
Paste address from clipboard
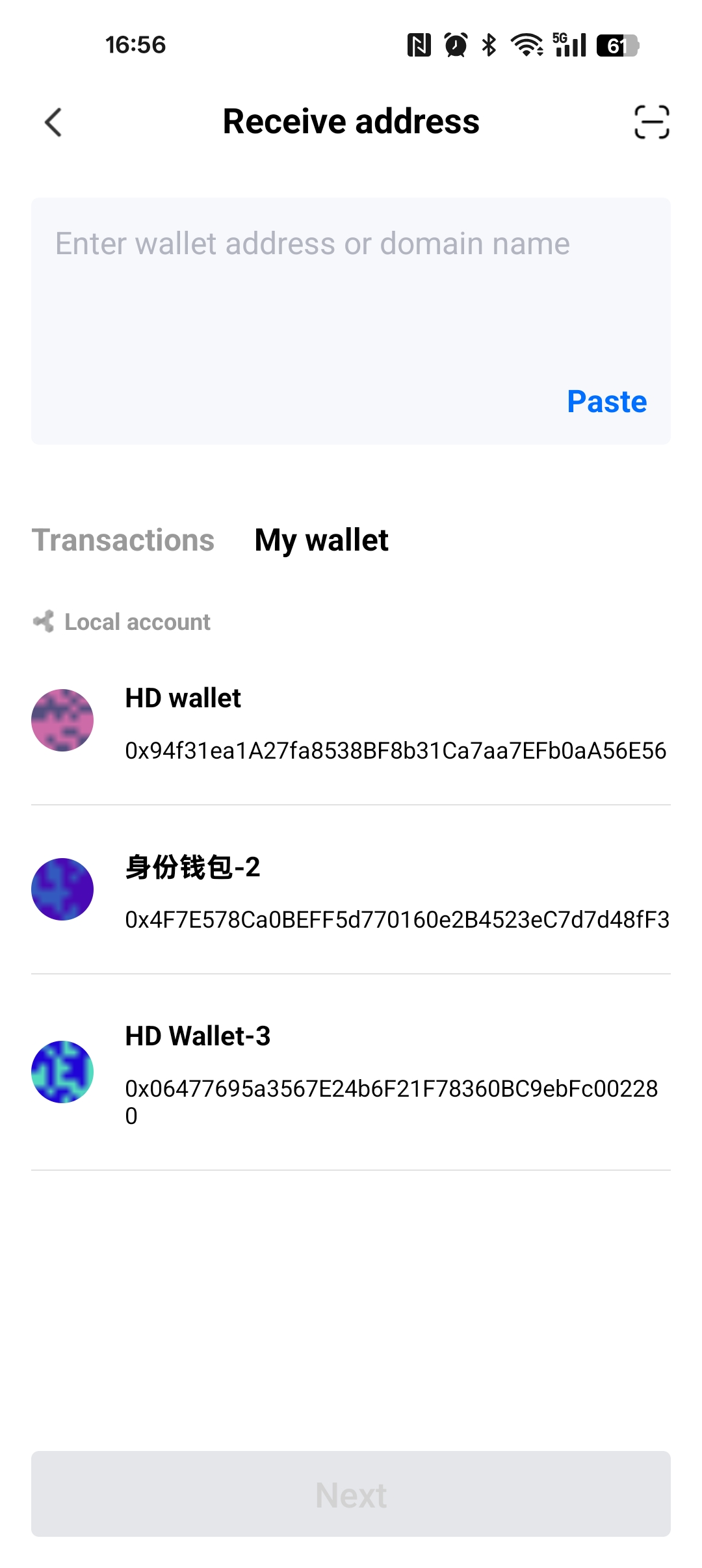tap(606, 402)
